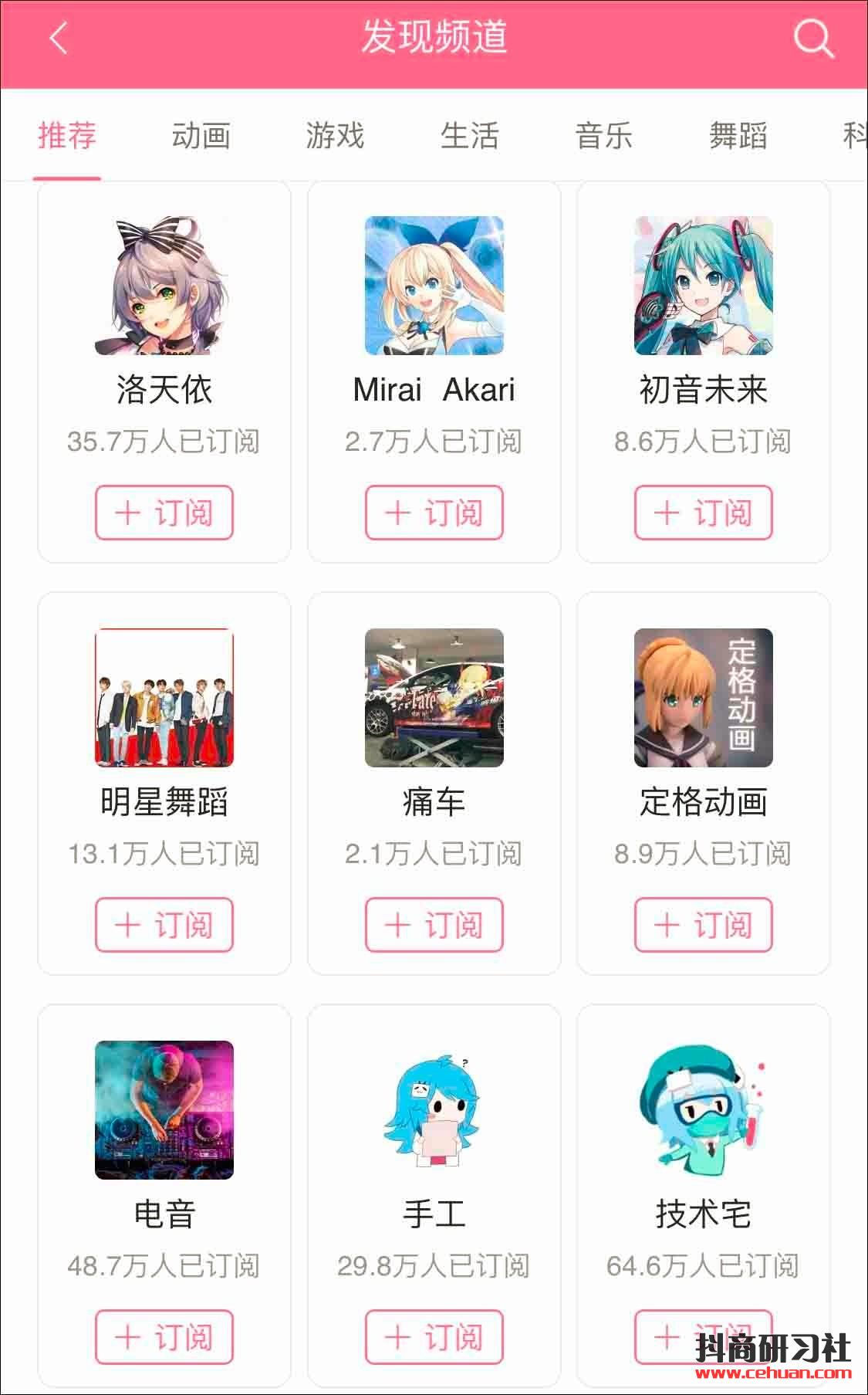Open the 洛天依 channel avatar
The width and height of the screenshot is (868, 1395).
164,286
